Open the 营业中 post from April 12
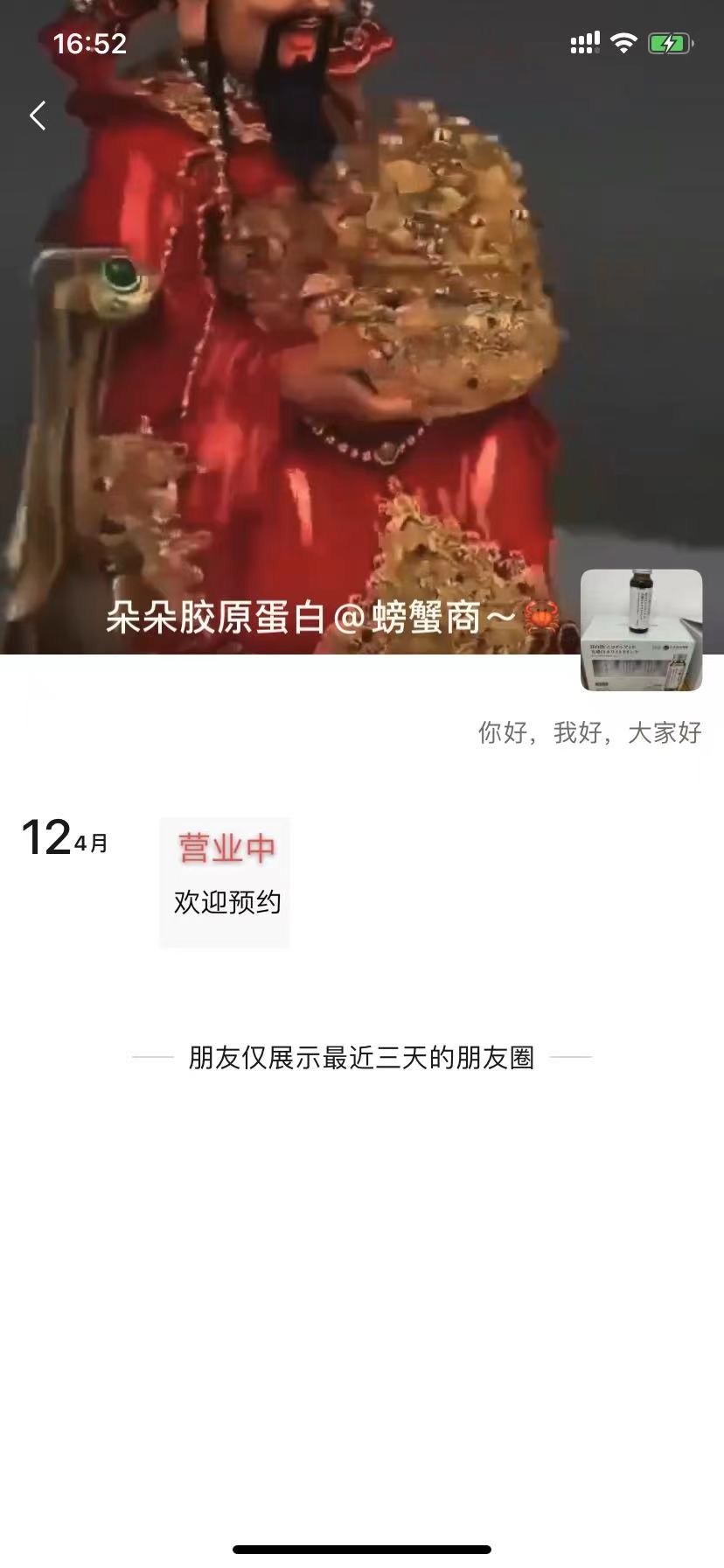The image size is (724, 1568). point(225,882)
